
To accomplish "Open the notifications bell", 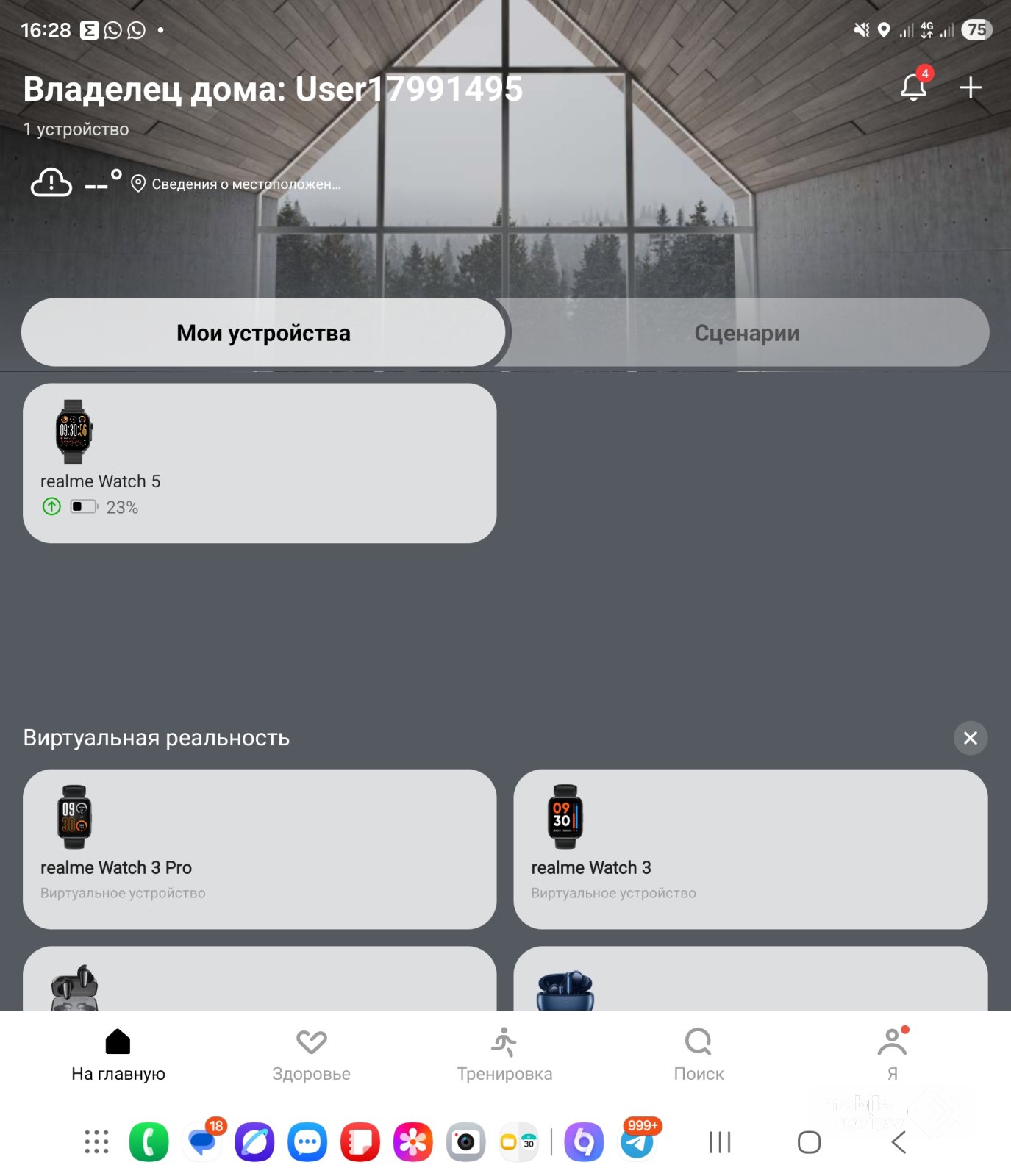I will coord(913,87).
